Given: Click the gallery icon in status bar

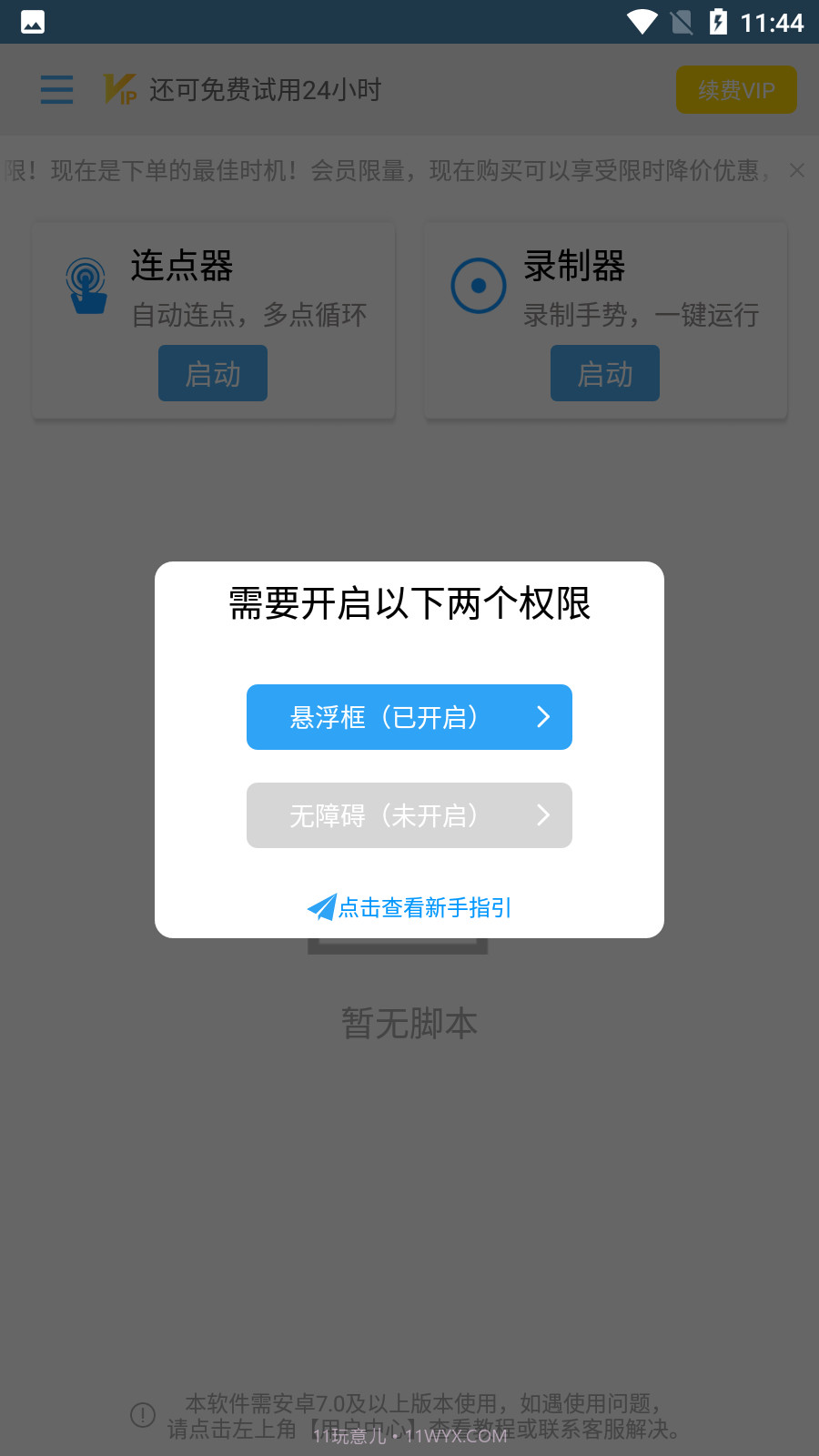Looking at the screenshot, I should [x=33, y=21].
